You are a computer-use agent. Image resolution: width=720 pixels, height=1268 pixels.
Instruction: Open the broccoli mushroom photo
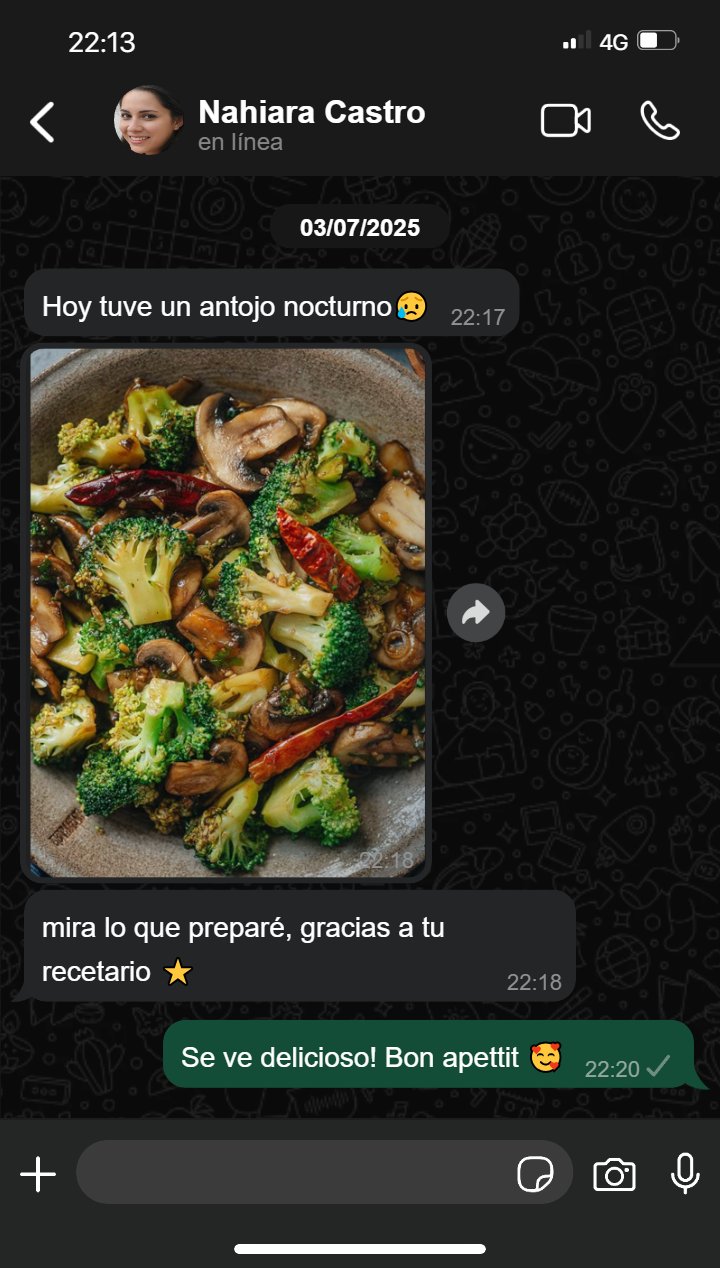click(227, 612)
